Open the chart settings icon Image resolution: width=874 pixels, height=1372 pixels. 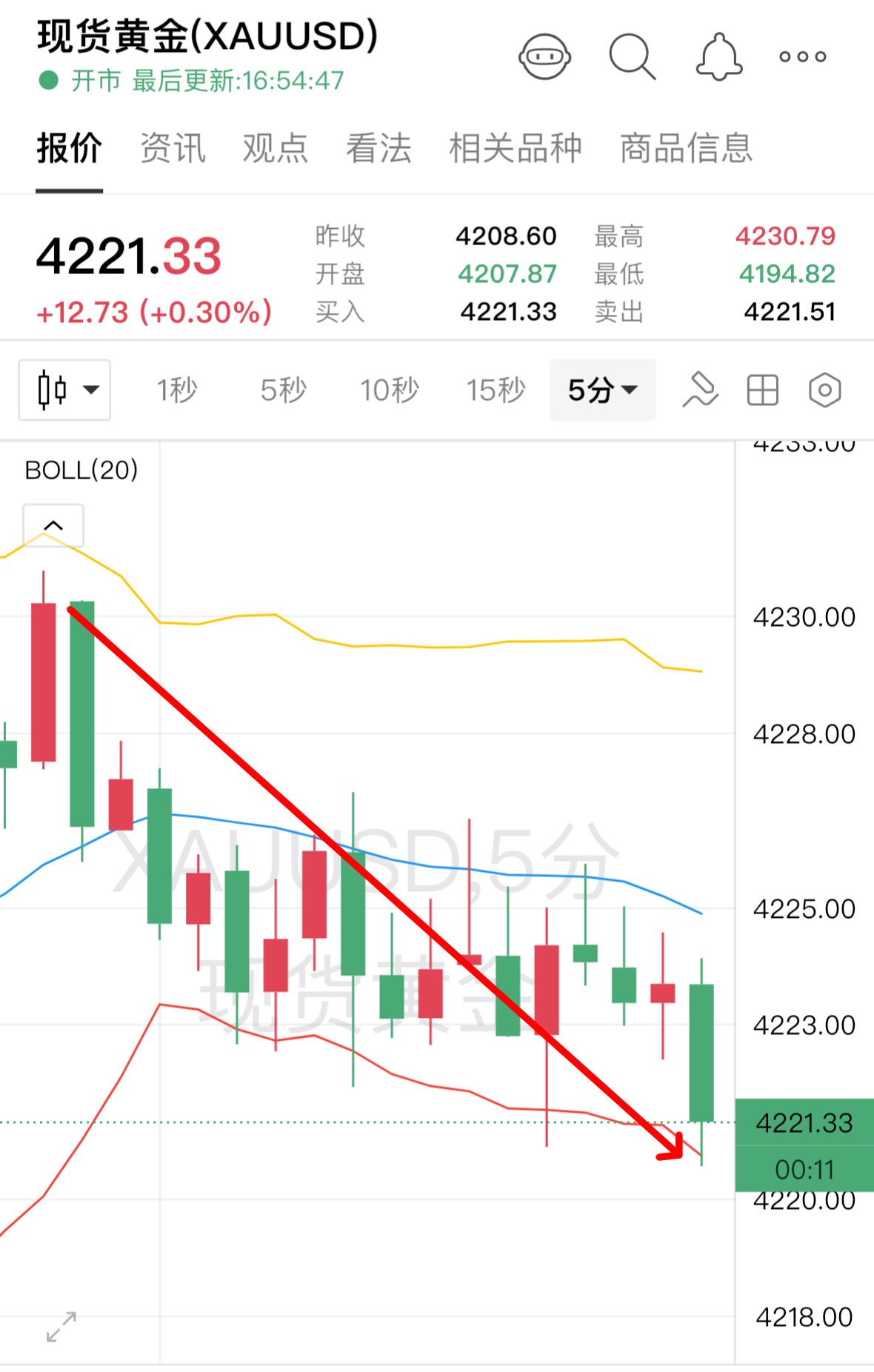click(x=824, y=390)
